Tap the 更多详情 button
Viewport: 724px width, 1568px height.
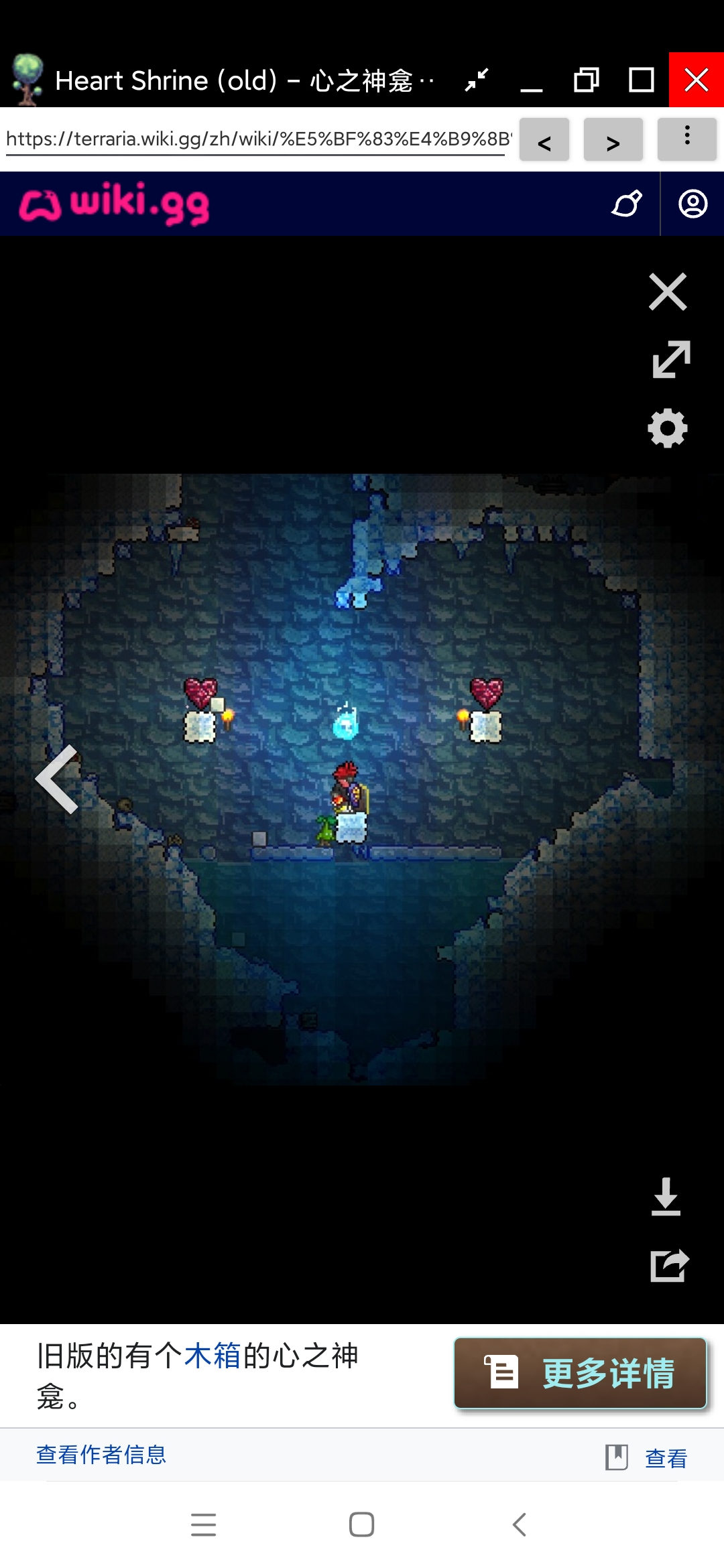pos(581,1373)
